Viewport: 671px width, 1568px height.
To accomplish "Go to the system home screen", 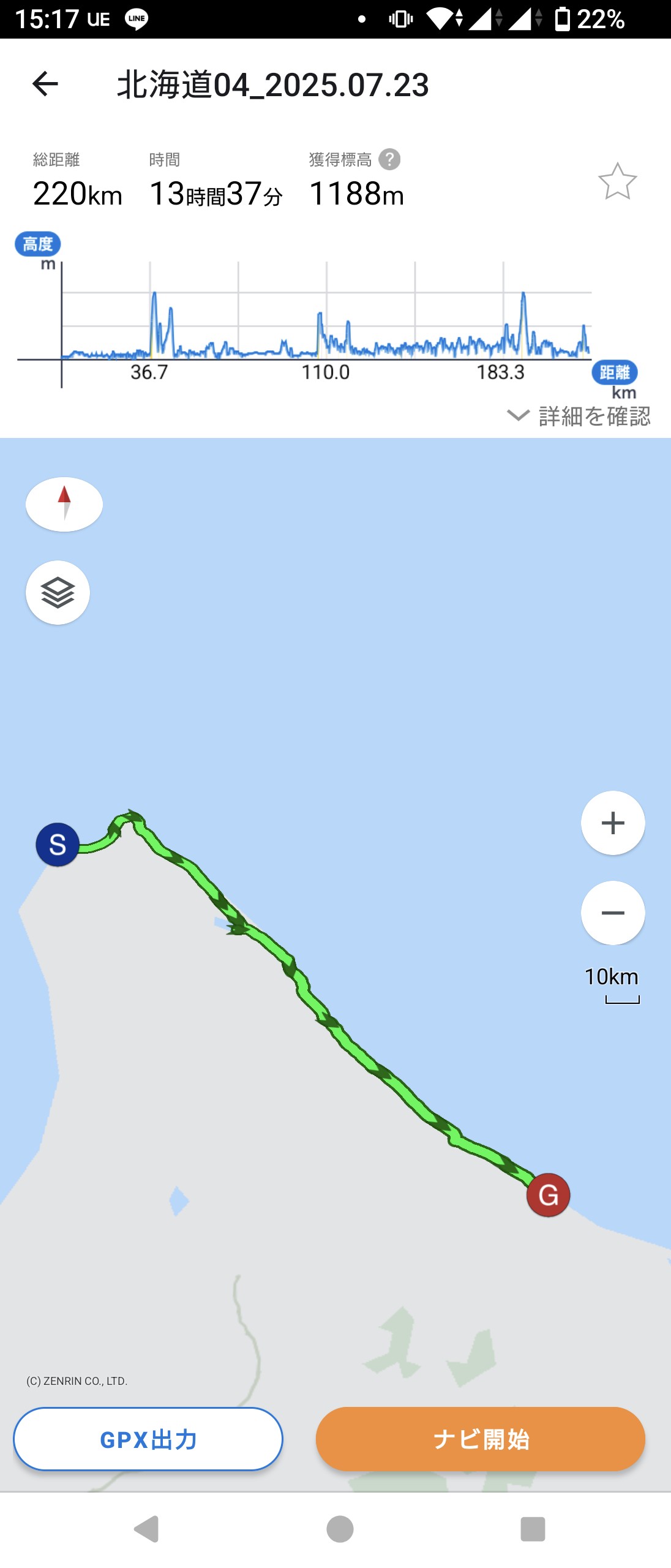I will click(340, 1529).
